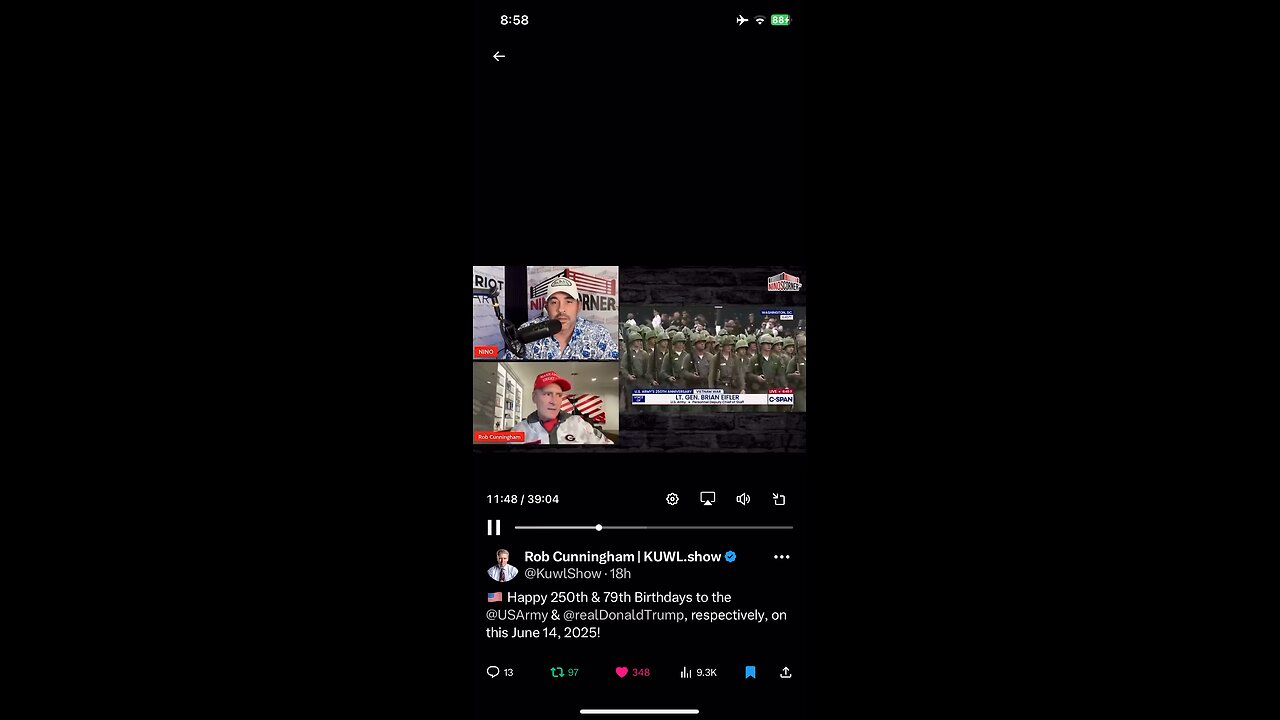Image resolution: width=1280 pixels, height=720 pixels.
Task: Cast video via AirPlay icon
Action: [x=708, y=499]
